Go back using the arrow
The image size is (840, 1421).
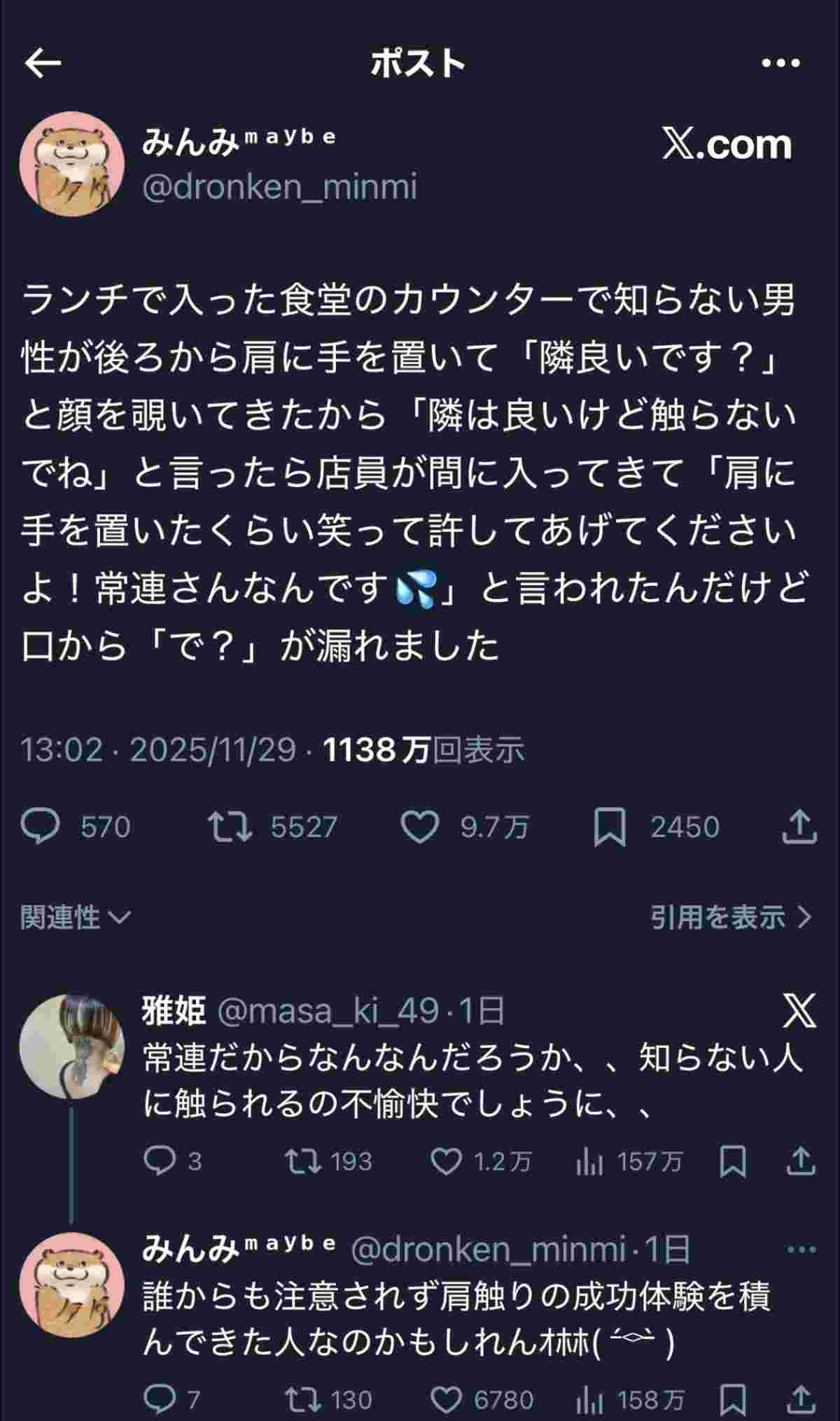click(x=43, y=64)
